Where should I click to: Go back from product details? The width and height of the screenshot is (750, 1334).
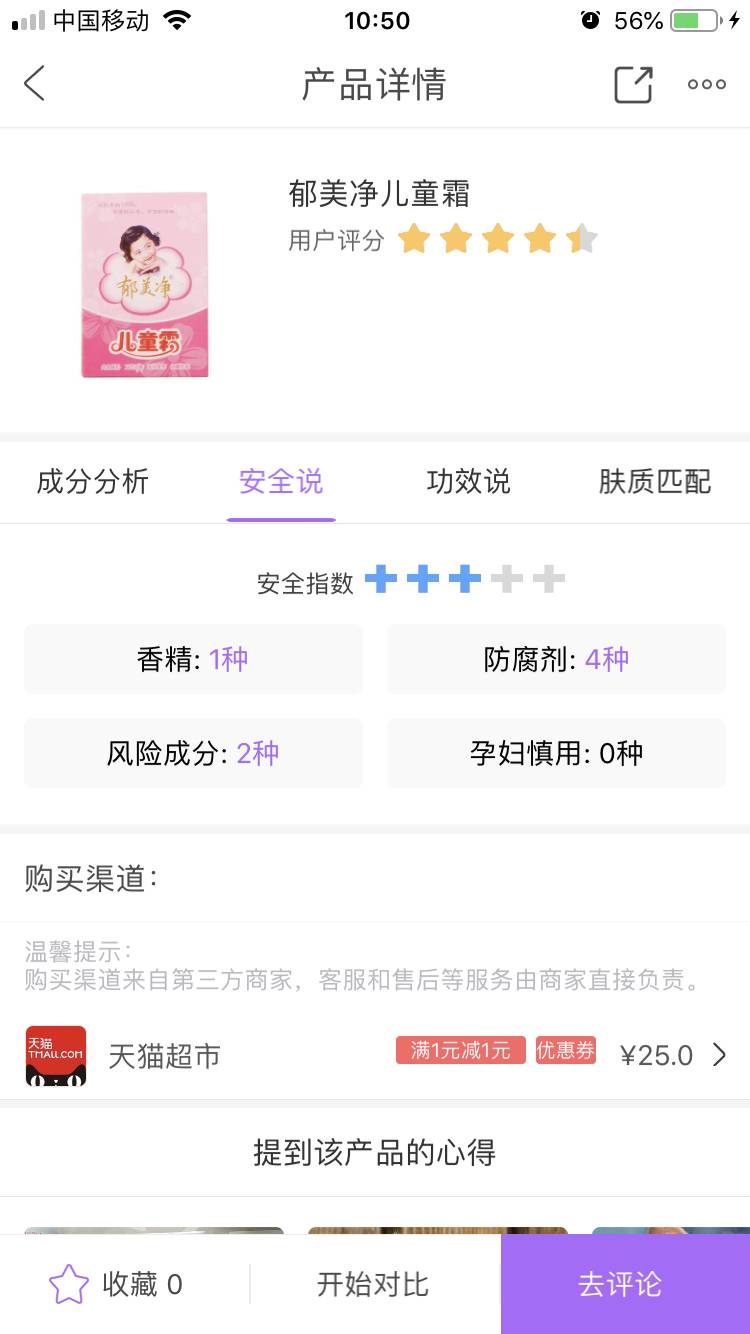35,84
